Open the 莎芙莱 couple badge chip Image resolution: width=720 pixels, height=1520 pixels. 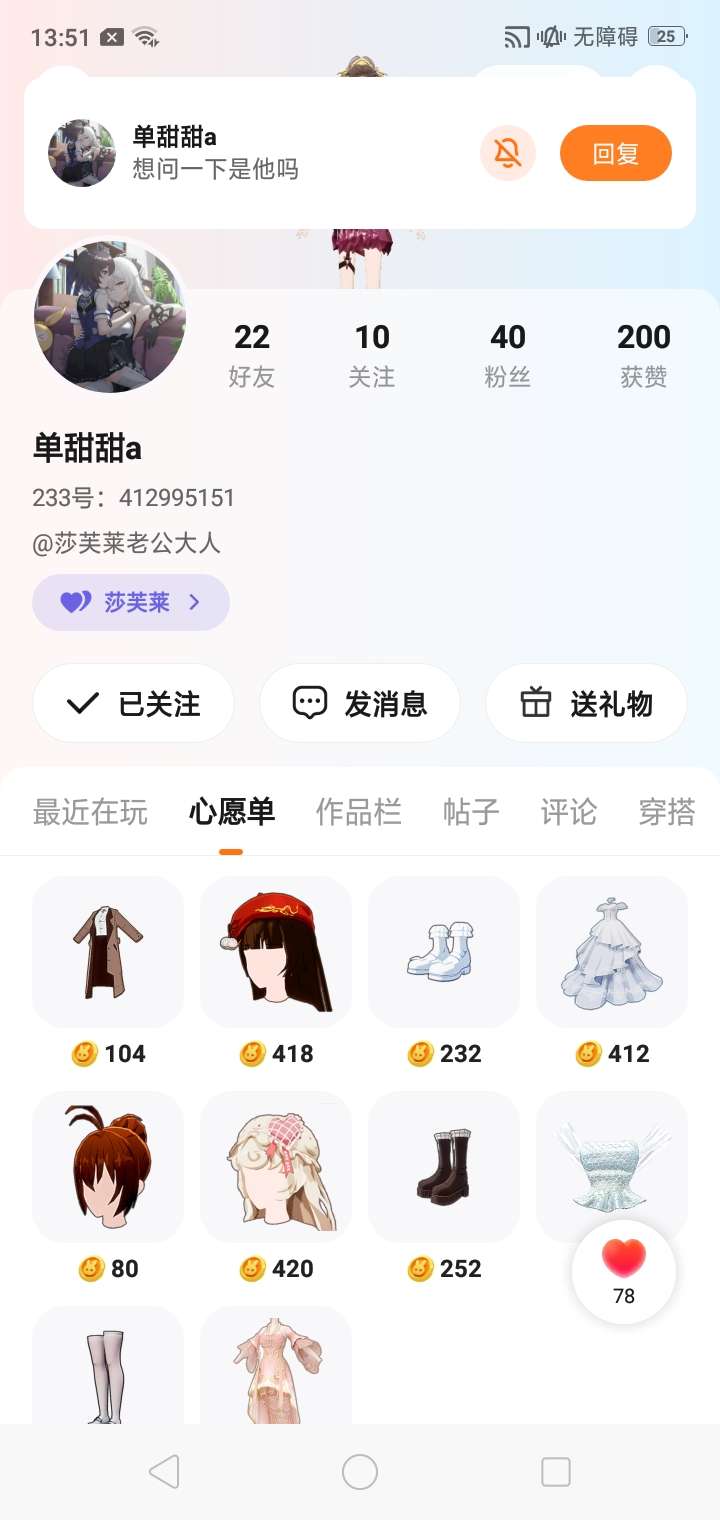pos(131,602)
